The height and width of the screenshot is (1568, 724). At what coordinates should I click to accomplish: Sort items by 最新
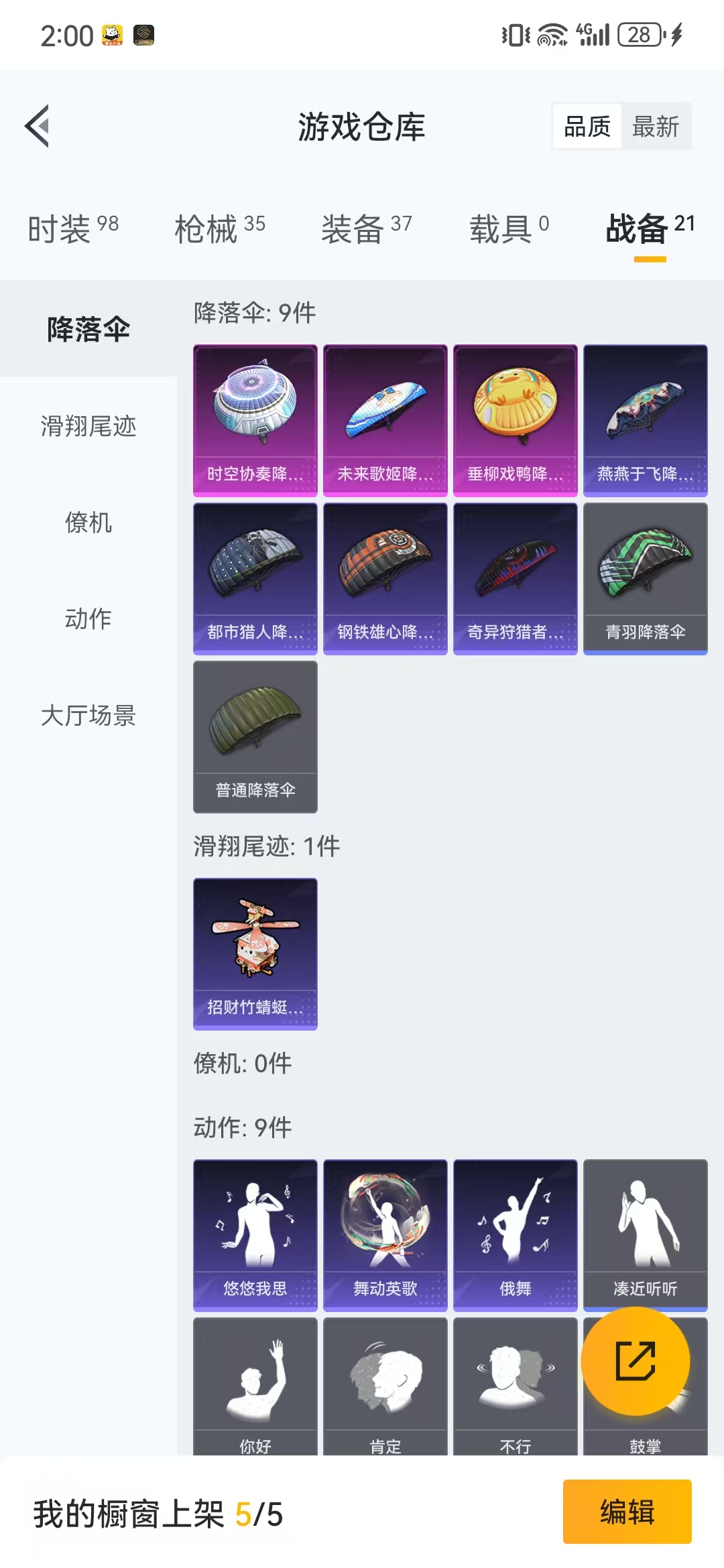pos(656,126)
